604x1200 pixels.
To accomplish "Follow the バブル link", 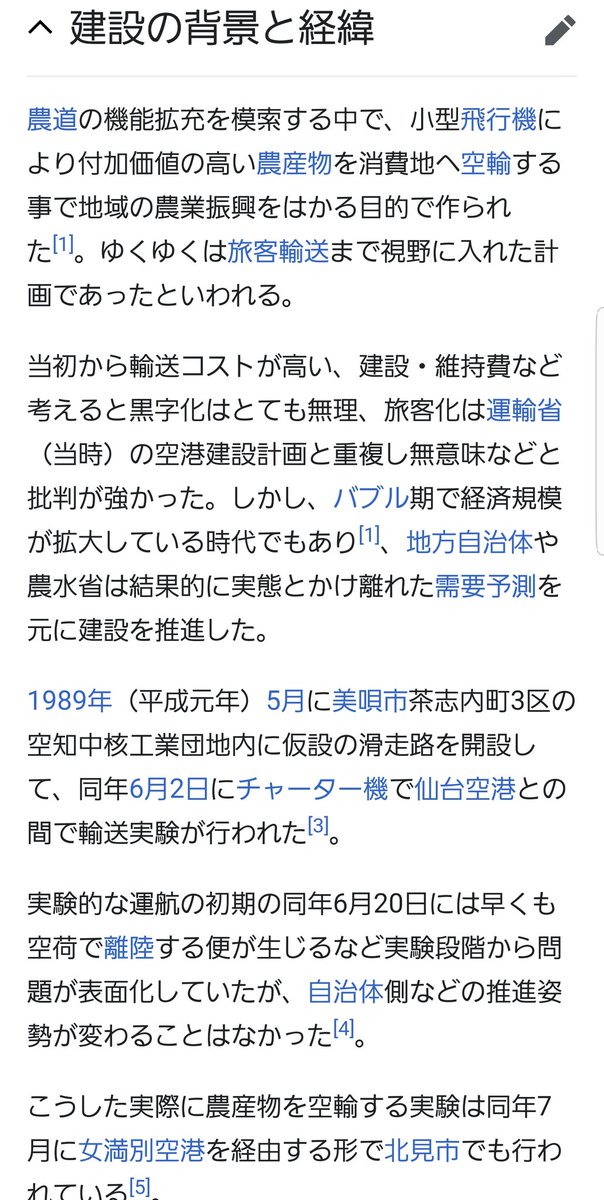I will (371, 497).
